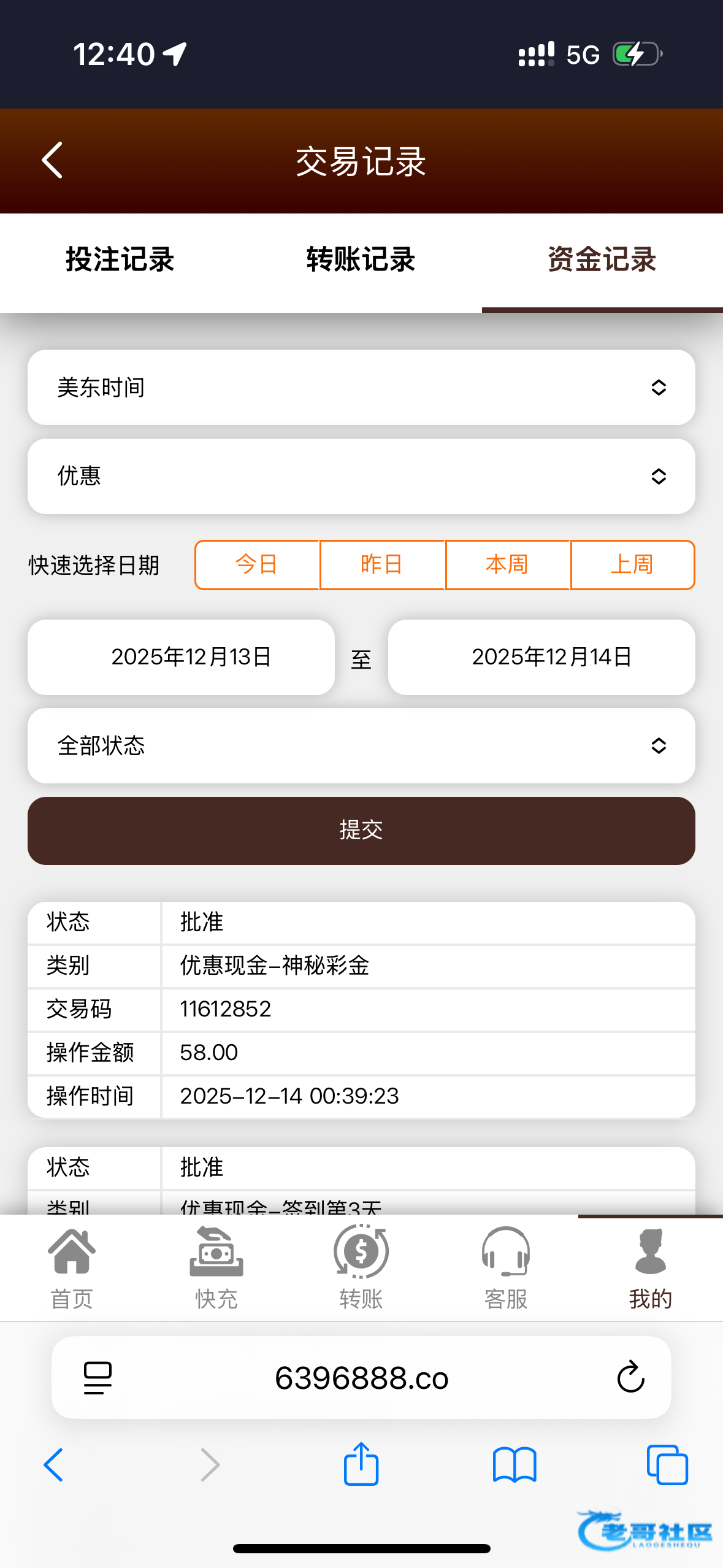Change the end date 2025年12月14日
Screen dimensions: 723x1568
click(541, 657)
